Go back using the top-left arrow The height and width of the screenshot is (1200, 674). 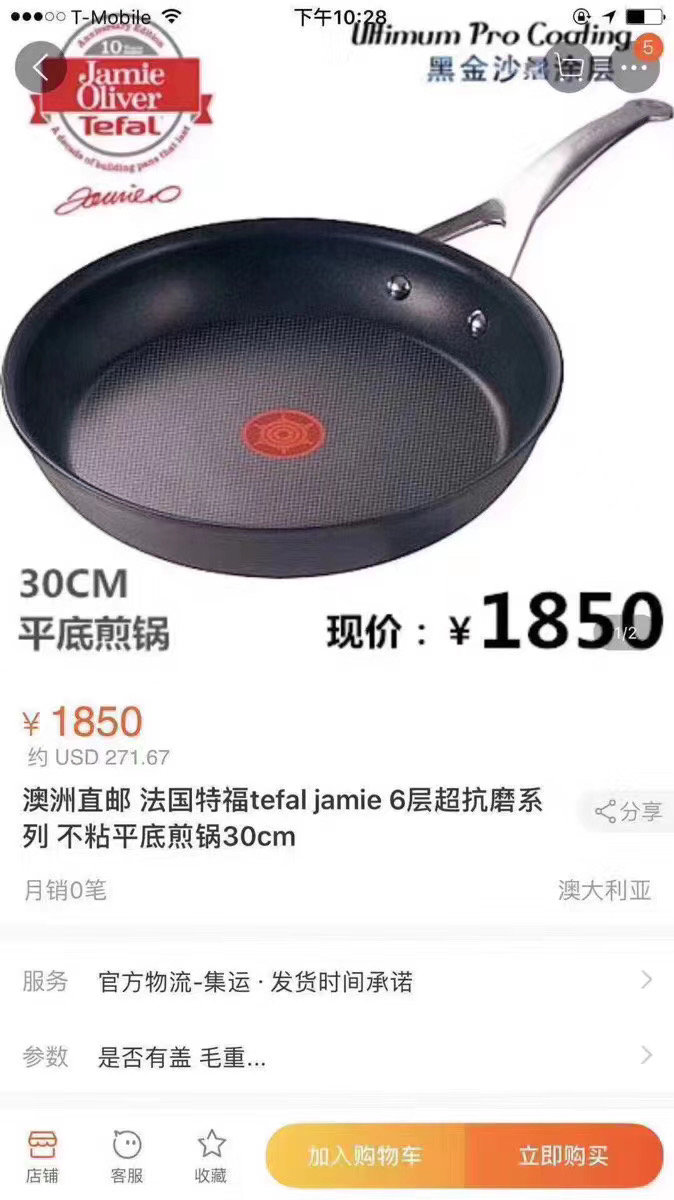click(x=41, y=68)
